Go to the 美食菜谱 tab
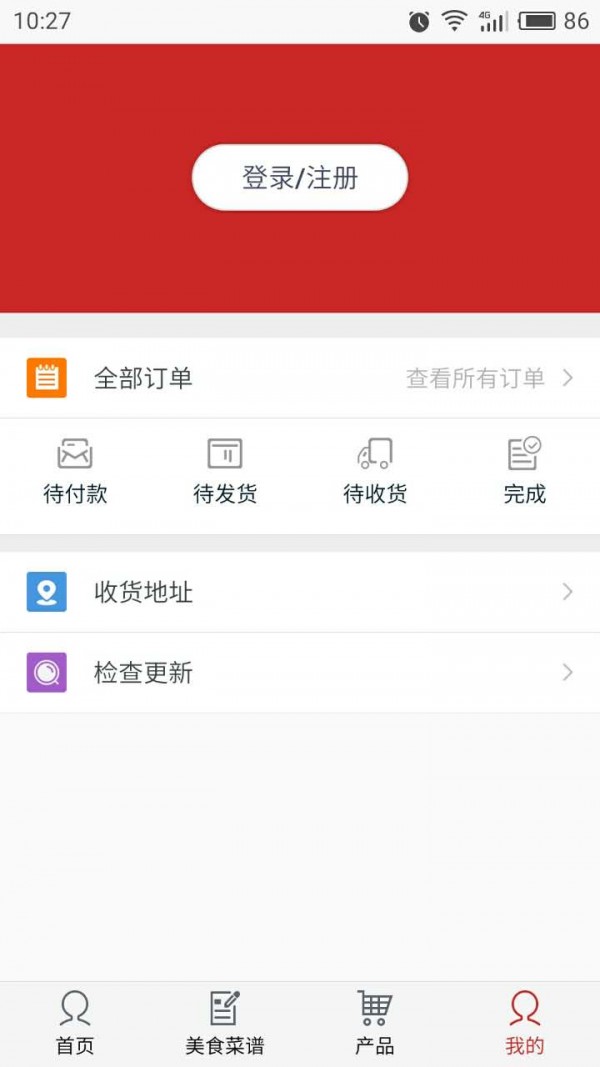600x1067 pixels. coord(225,1023)
